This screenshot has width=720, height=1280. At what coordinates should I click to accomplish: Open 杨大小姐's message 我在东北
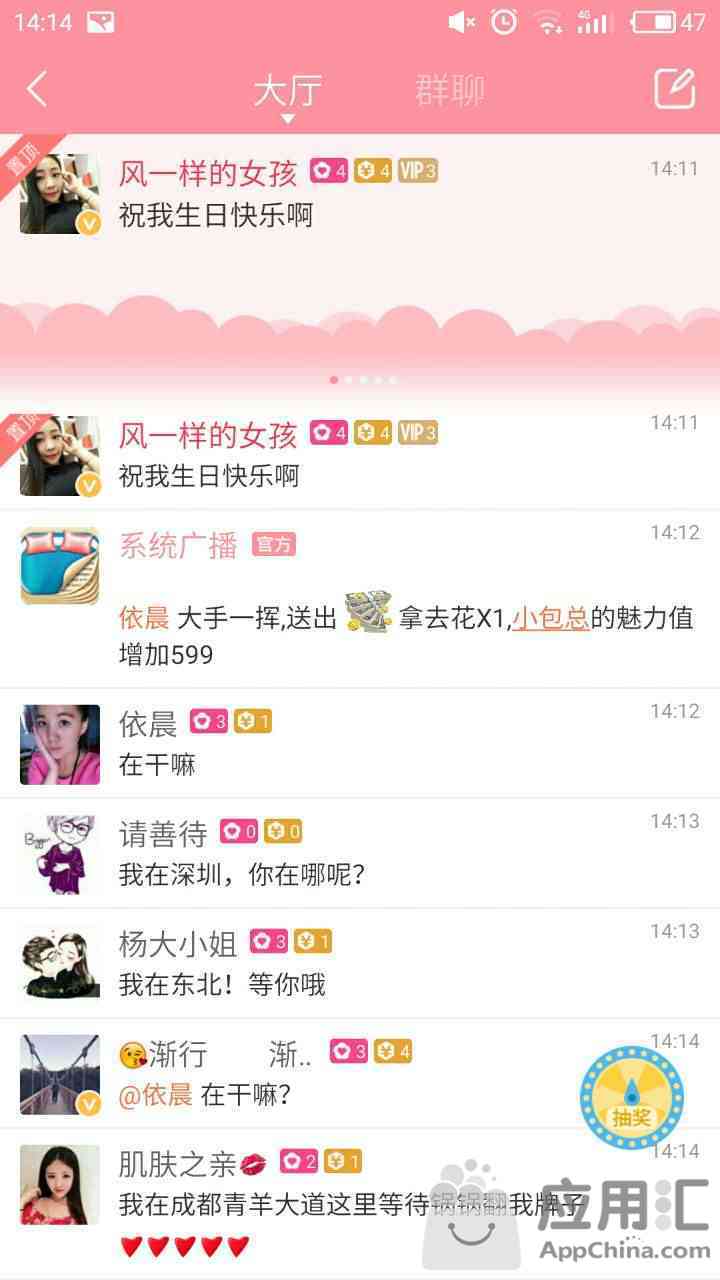pyautogui.click(x=360, y=963)
